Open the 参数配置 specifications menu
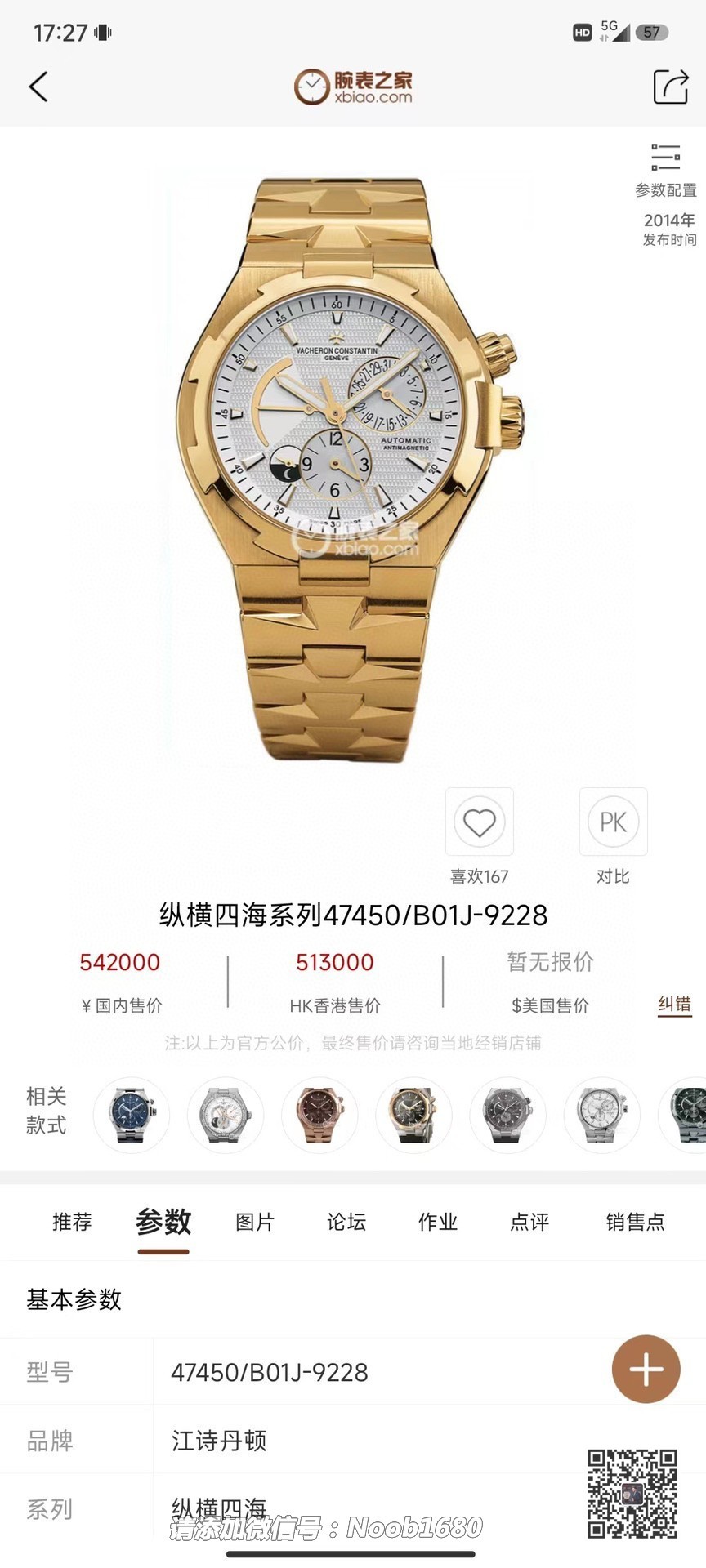The image size is (706, 1568). coord(665,170)
